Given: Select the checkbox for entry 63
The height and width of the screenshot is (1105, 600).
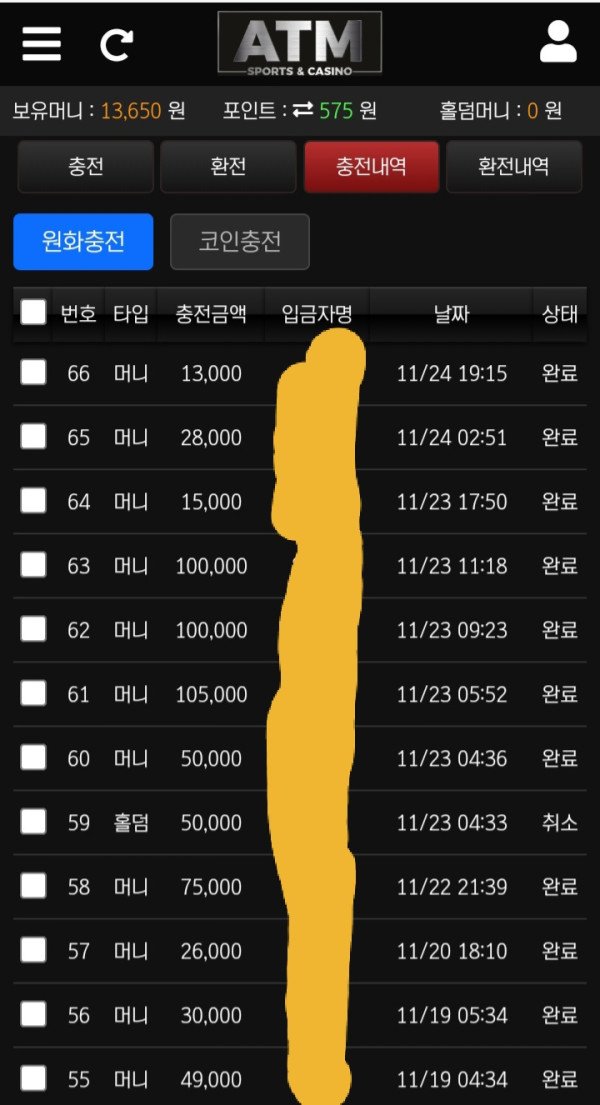Looking at the screenshot, I should 33,565.
